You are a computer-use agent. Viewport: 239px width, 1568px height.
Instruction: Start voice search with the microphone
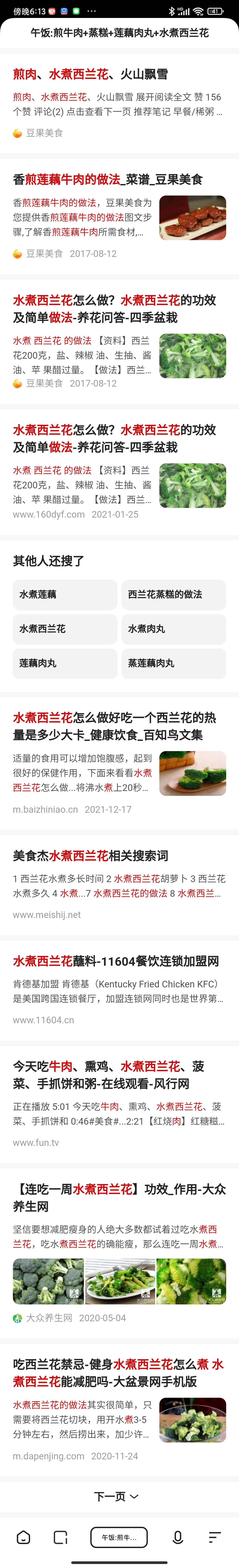[177, 1538]
